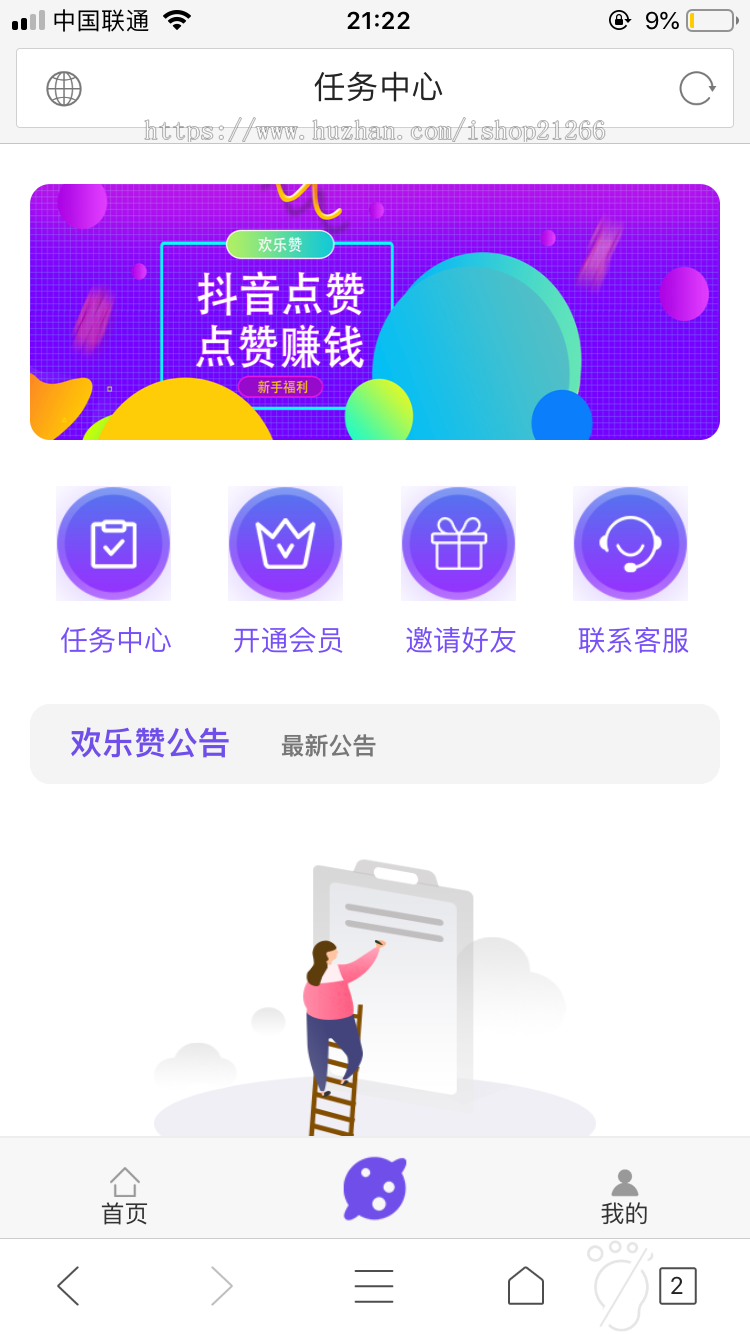Tap the purple planet logo in bottom navigation

click(x=374, y=1188)
